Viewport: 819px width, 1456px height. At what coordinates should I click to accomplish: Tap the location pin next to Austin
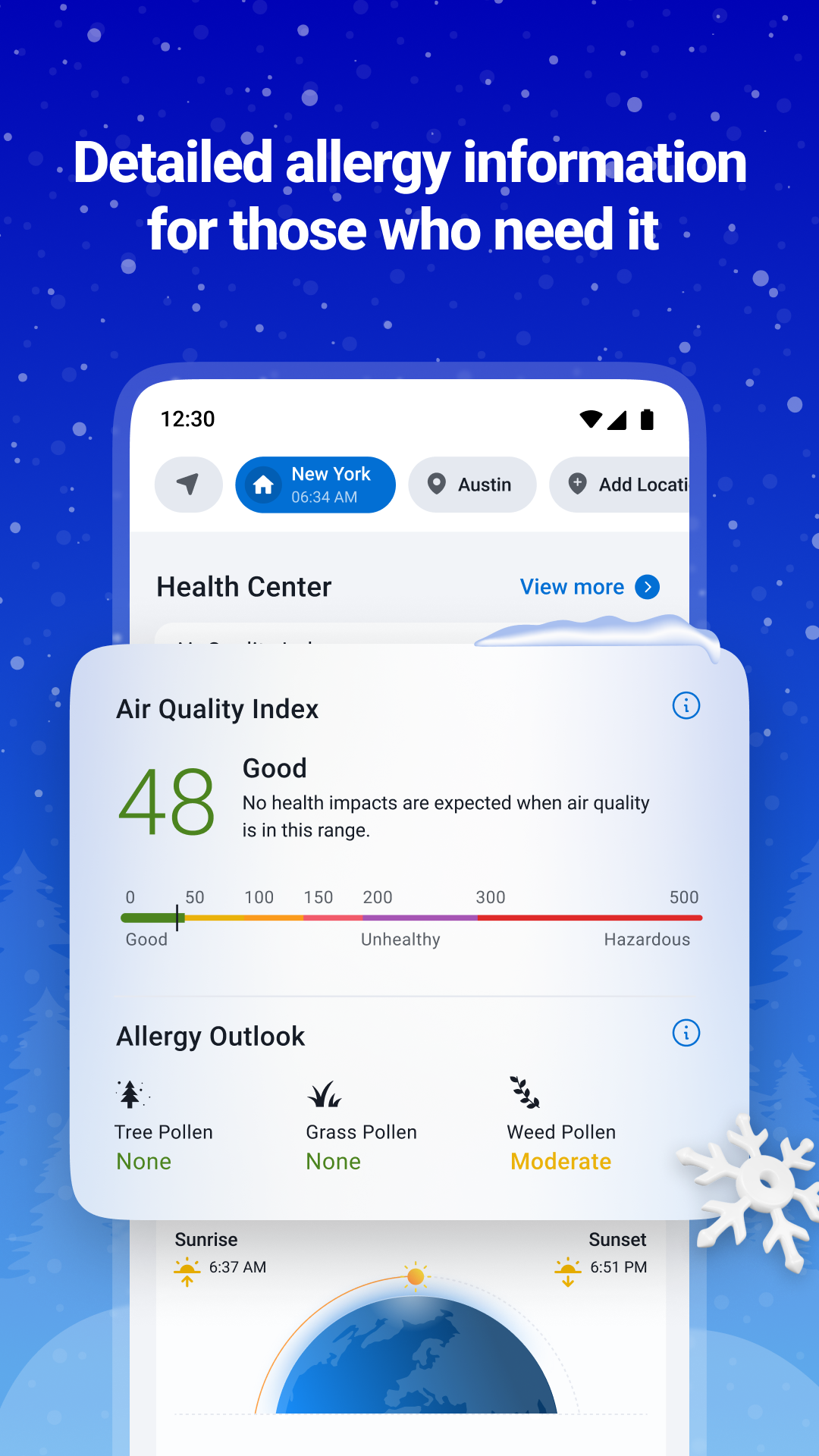(439, 485)
